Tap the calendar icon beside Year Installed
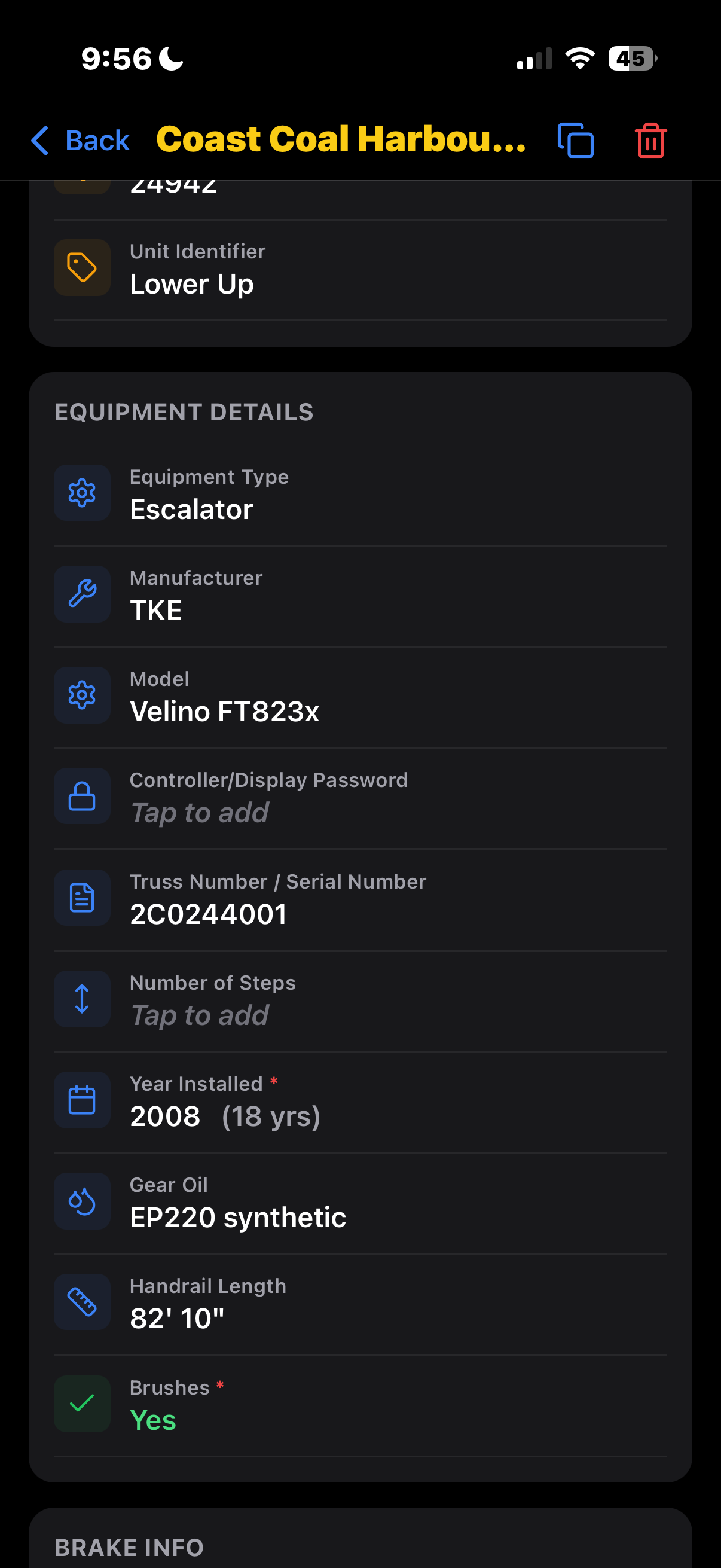The height and width of the screenshot is (1568, 721). (82, 1100)
